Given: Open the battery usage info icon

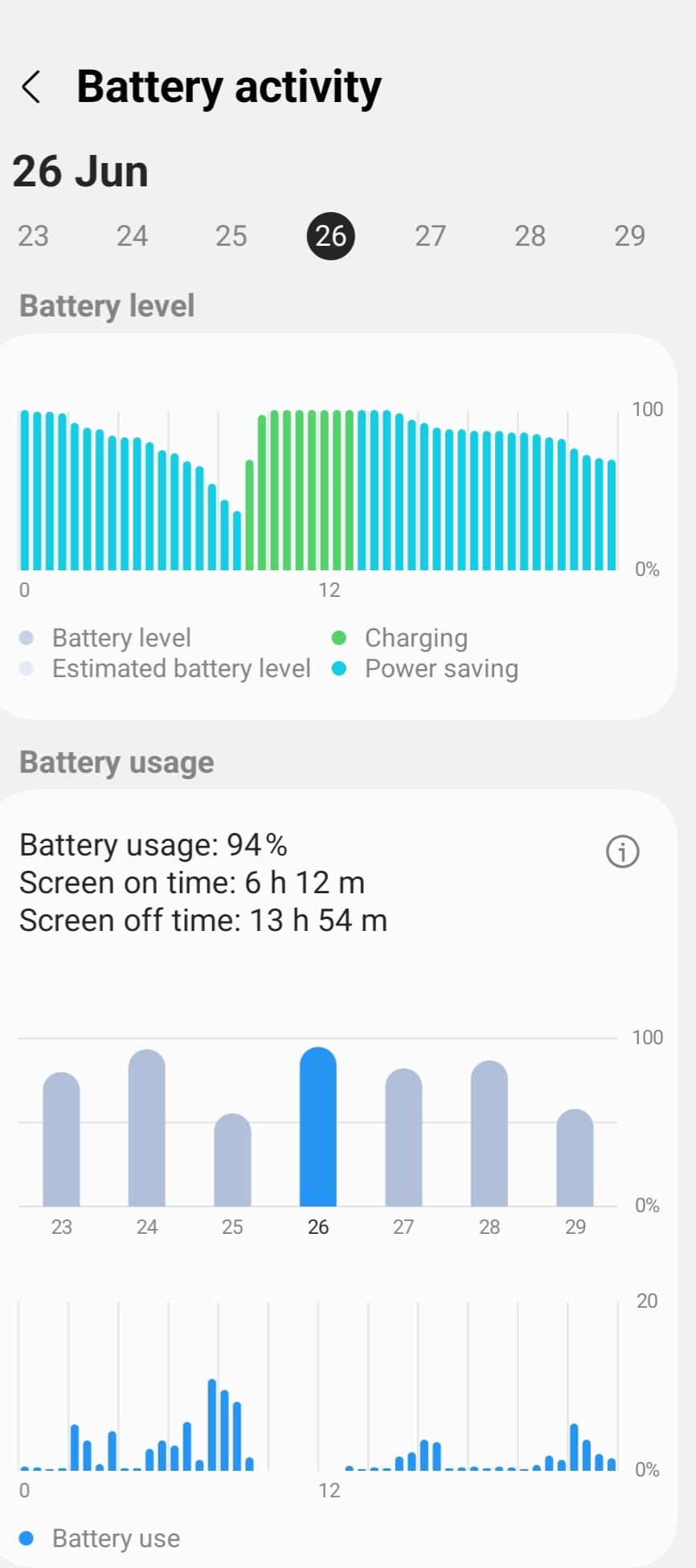Looking at the screenshot, I should (622, 851).
